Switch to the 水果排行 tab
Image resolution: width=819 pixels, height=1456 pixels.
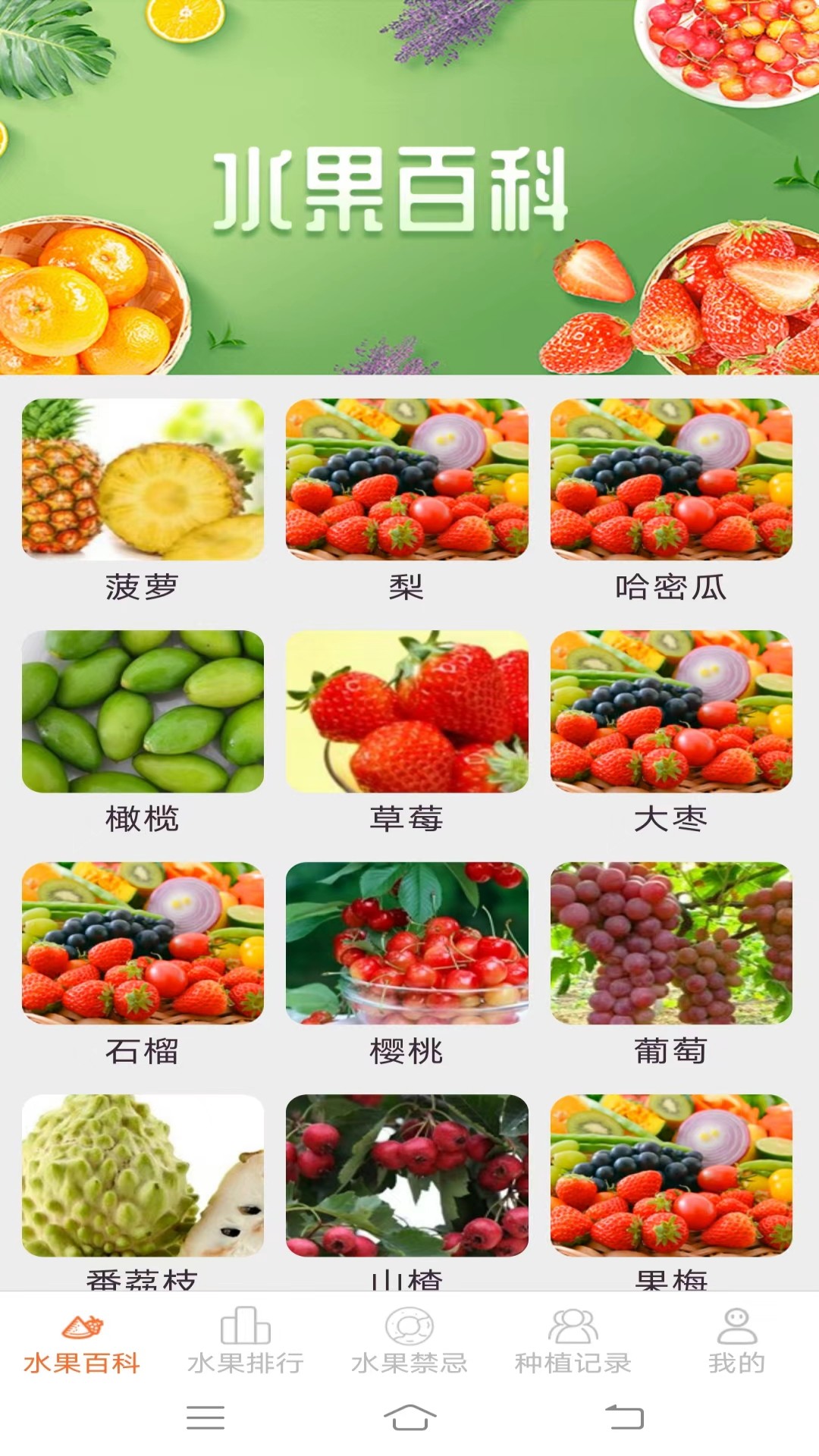click(246, 1341)
